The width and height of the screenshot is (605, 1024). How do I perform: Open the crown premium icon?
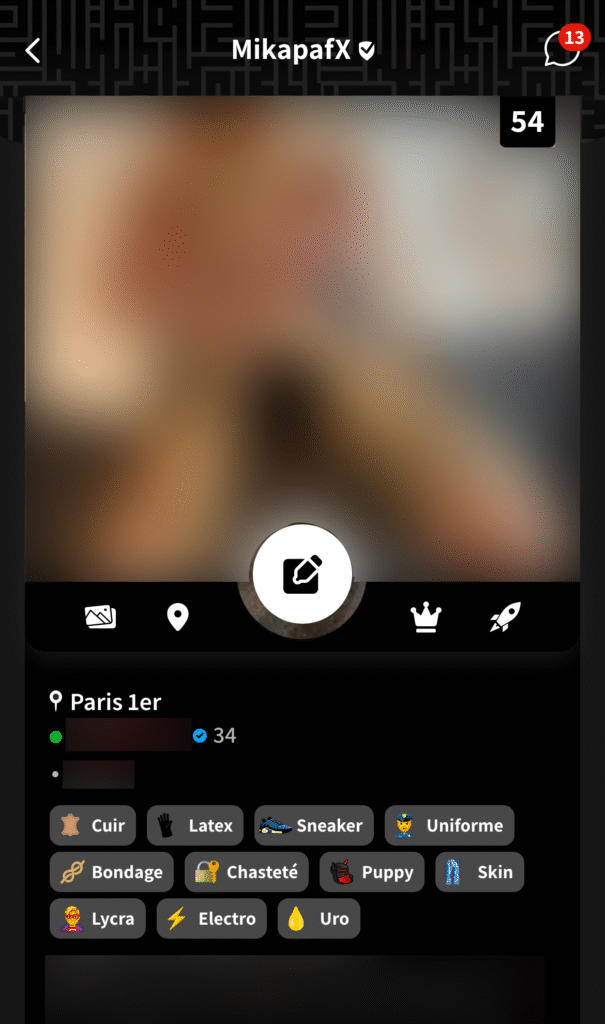pyautogui.click(x=426, y=618)
